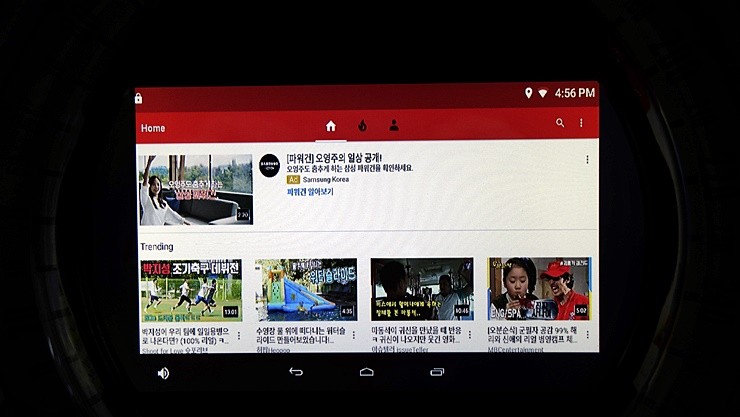Open the Samsung Korea ad video
The image size is (740, 417).
(196, 188)
